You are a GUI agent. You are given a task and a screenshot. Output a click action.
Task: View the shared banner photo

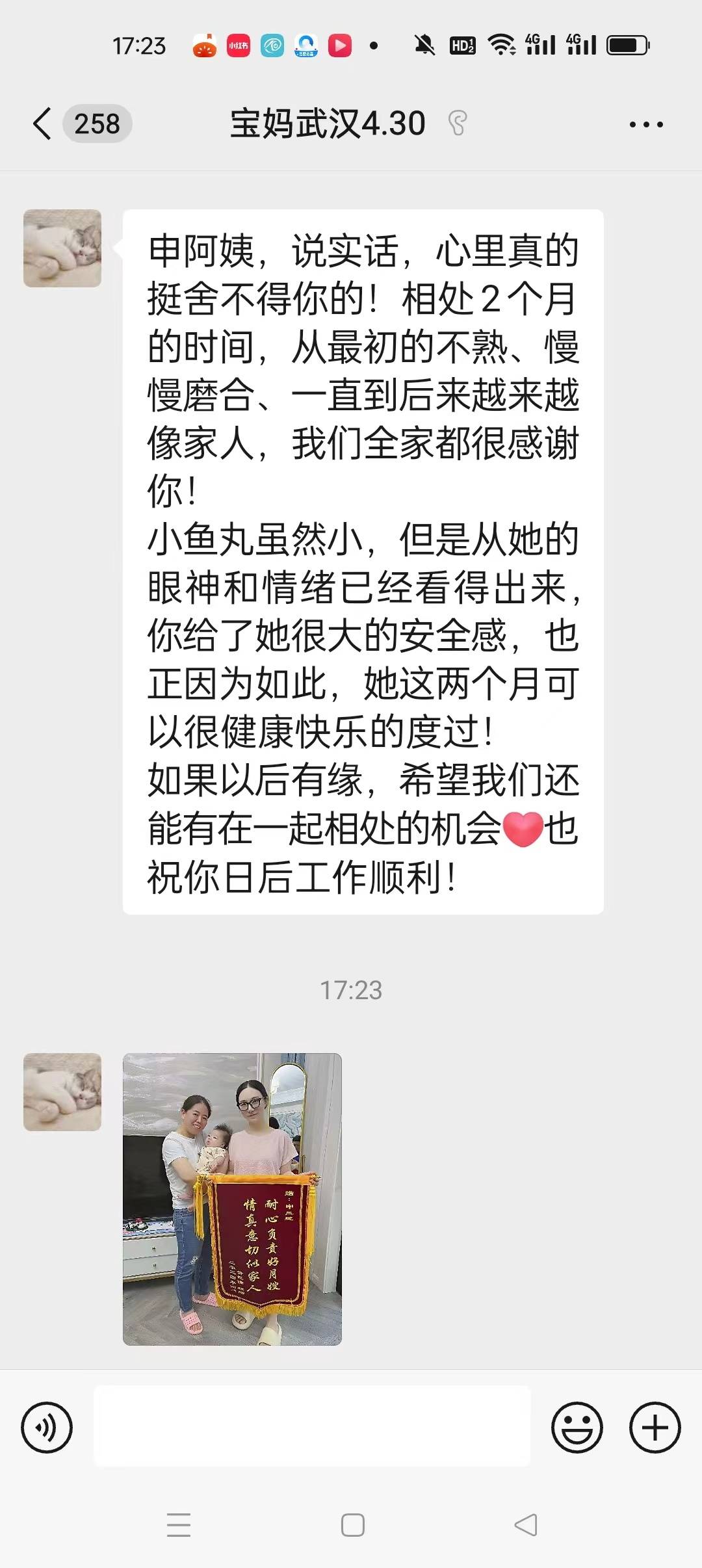tap(232, 1199)
